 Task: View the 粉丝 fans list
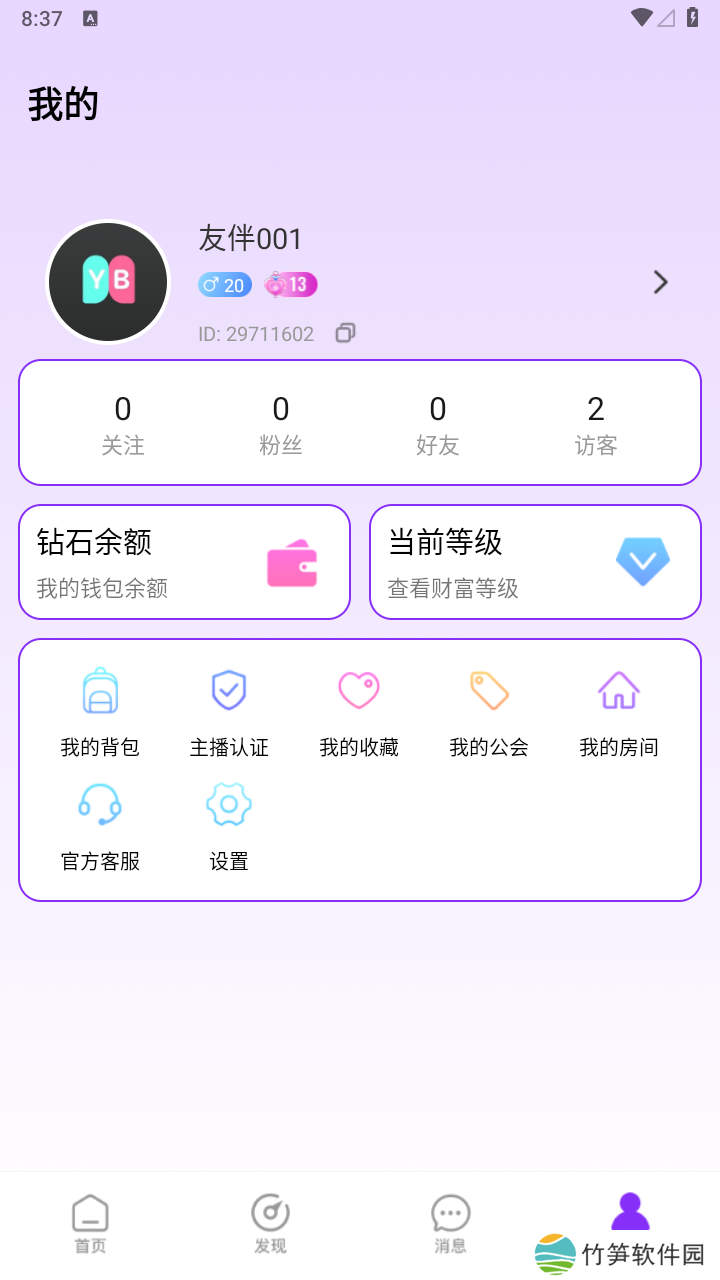pos(281,423)
